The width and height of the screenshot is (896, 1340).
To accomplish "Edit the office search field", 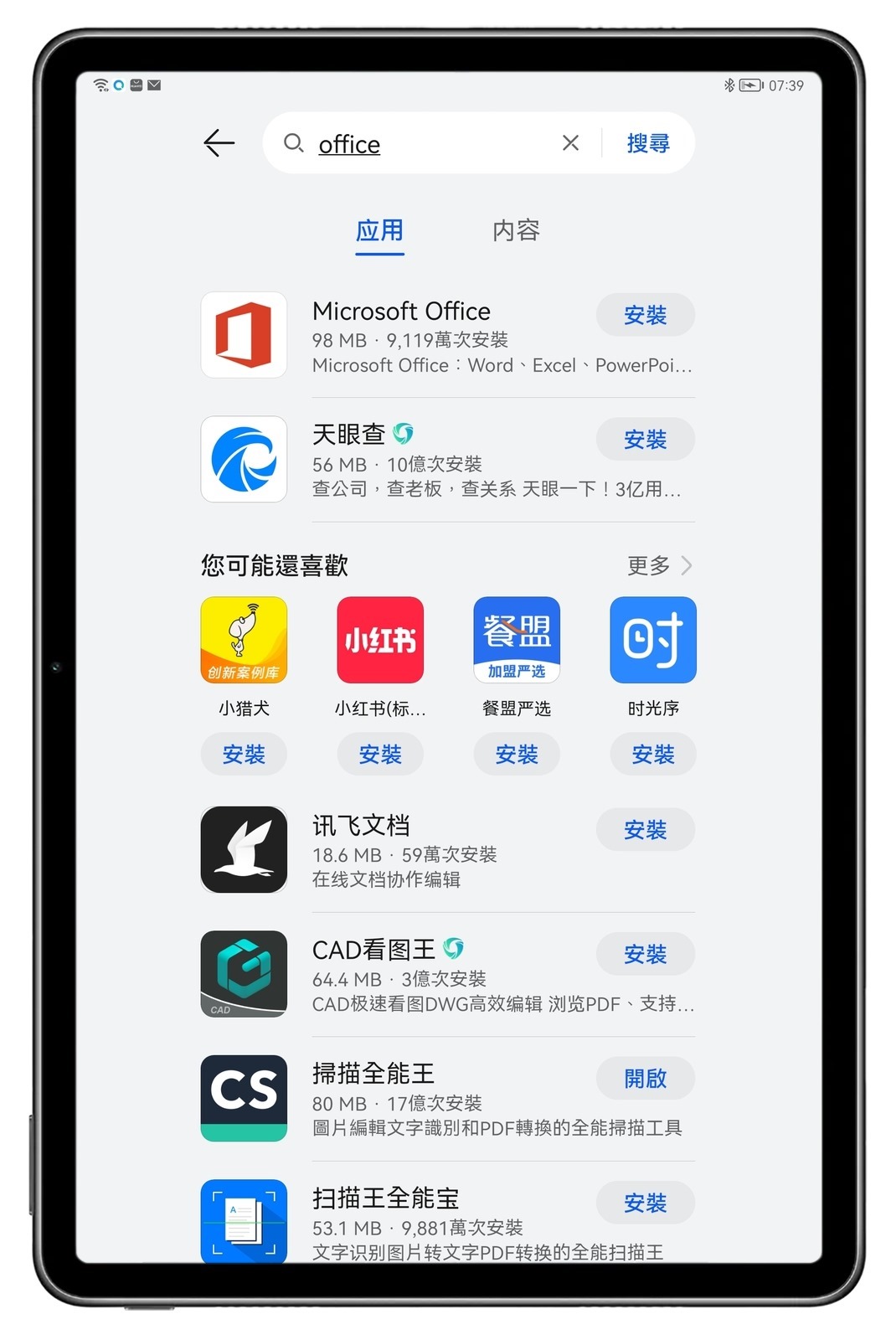I will (419, 144).
